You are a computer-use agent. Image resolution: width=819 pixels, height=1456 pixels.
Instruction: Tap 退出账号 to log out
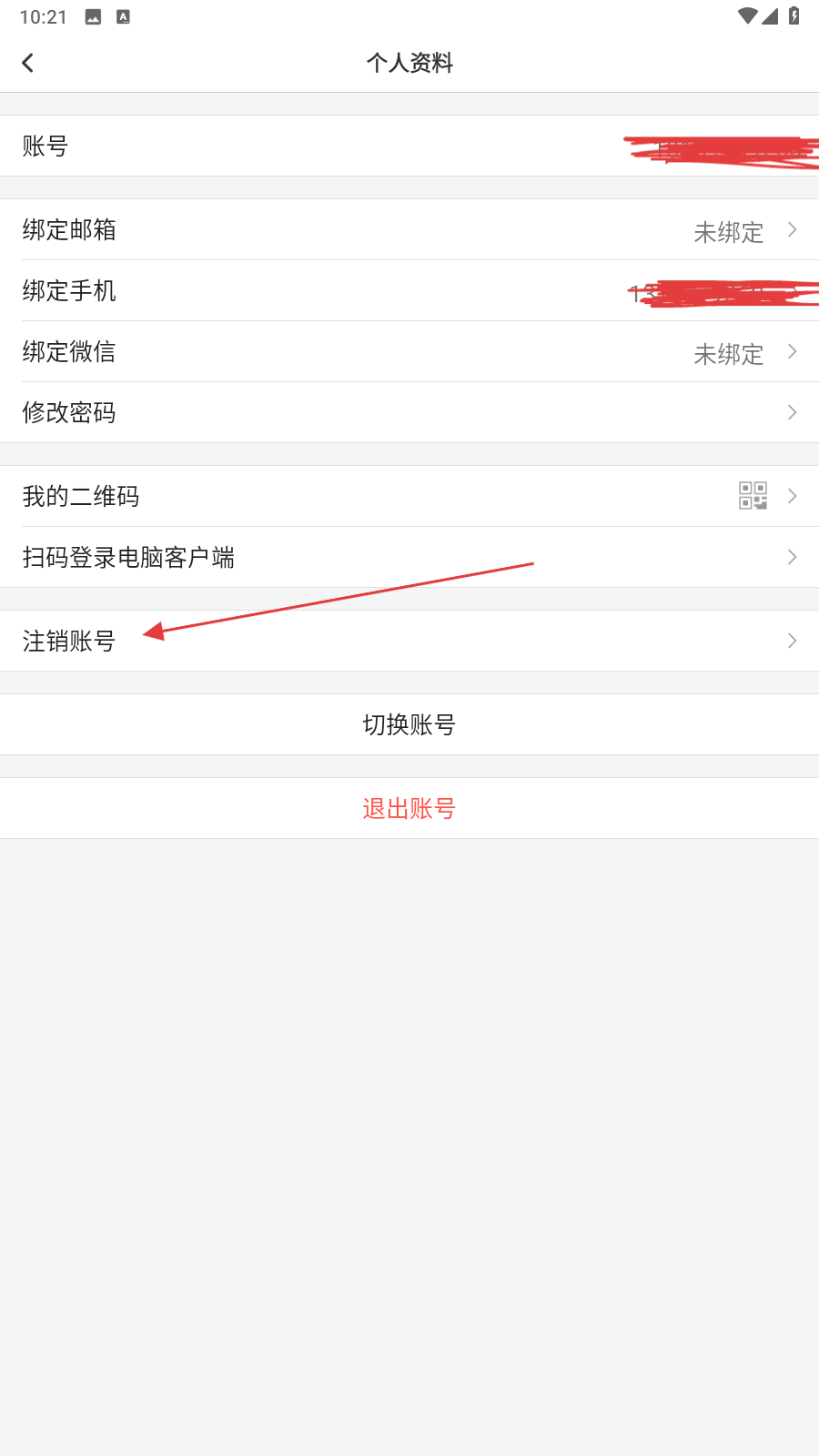409,809
